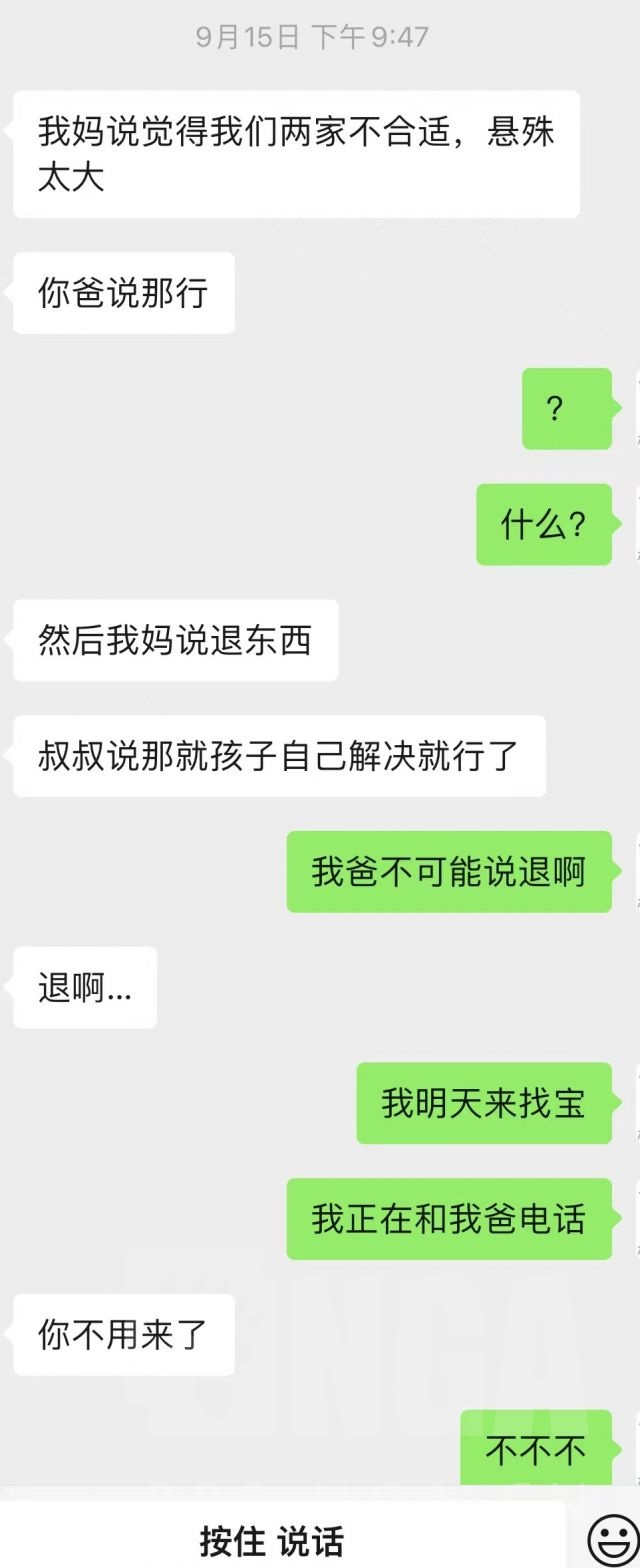Open the emoji sticker panel
This screenshot has width=640, height=1568.
tap(613, 1539)
